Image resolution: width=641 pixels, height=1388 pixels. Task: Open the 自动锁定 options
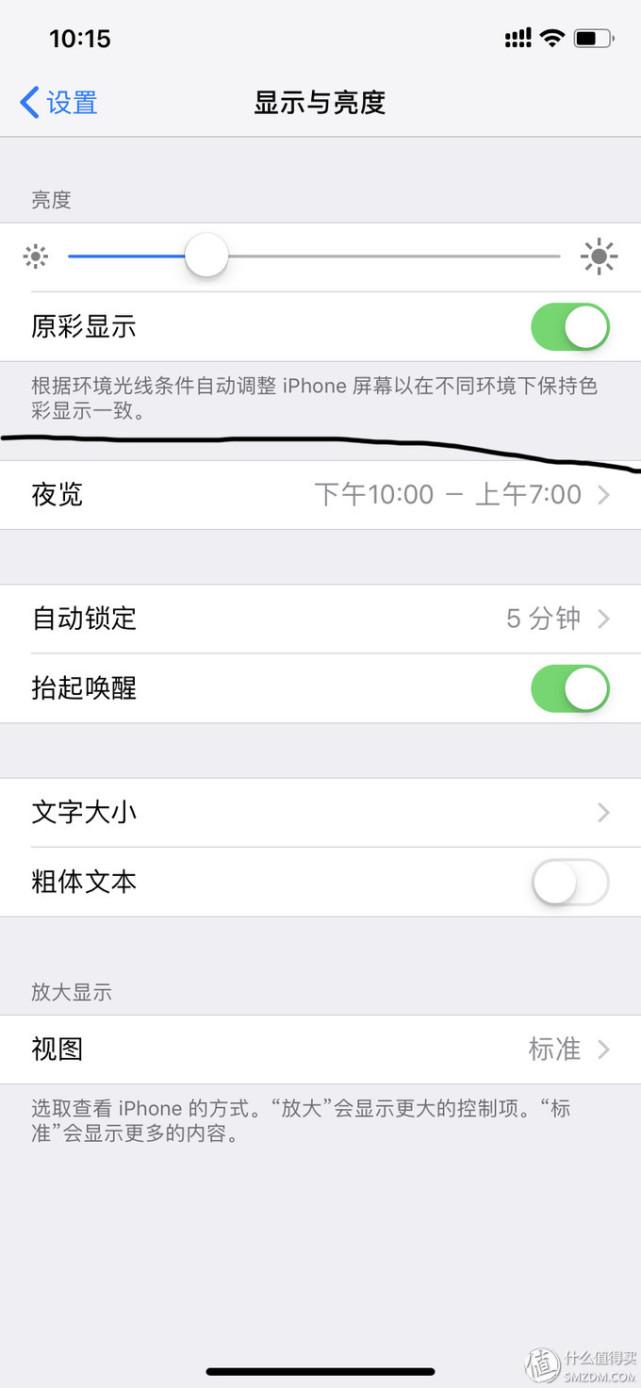click(320, 619)
